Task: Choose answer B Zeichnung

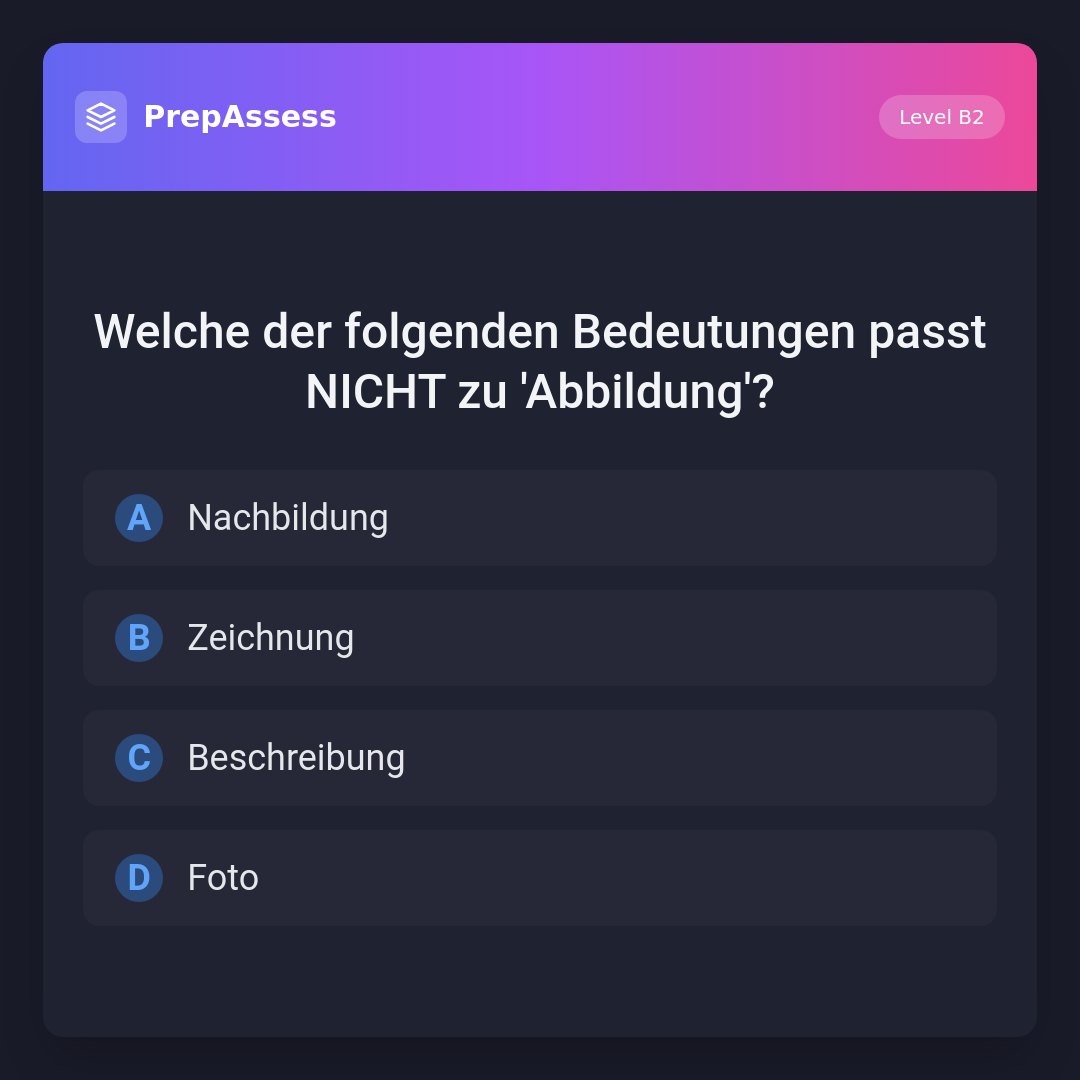Action: [x=540, y=638]
